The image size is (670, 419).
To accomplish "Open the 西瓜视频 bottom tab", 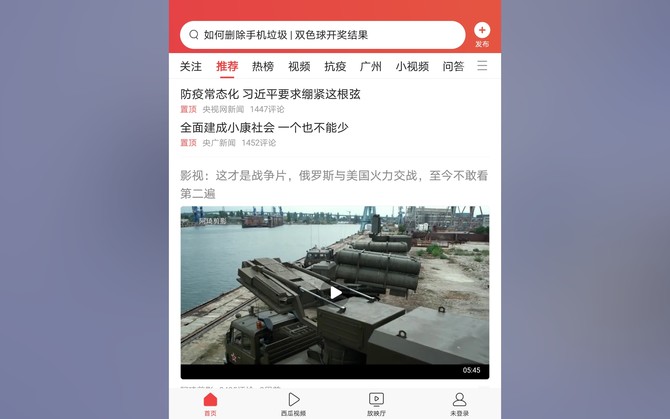I will point(293,404).
